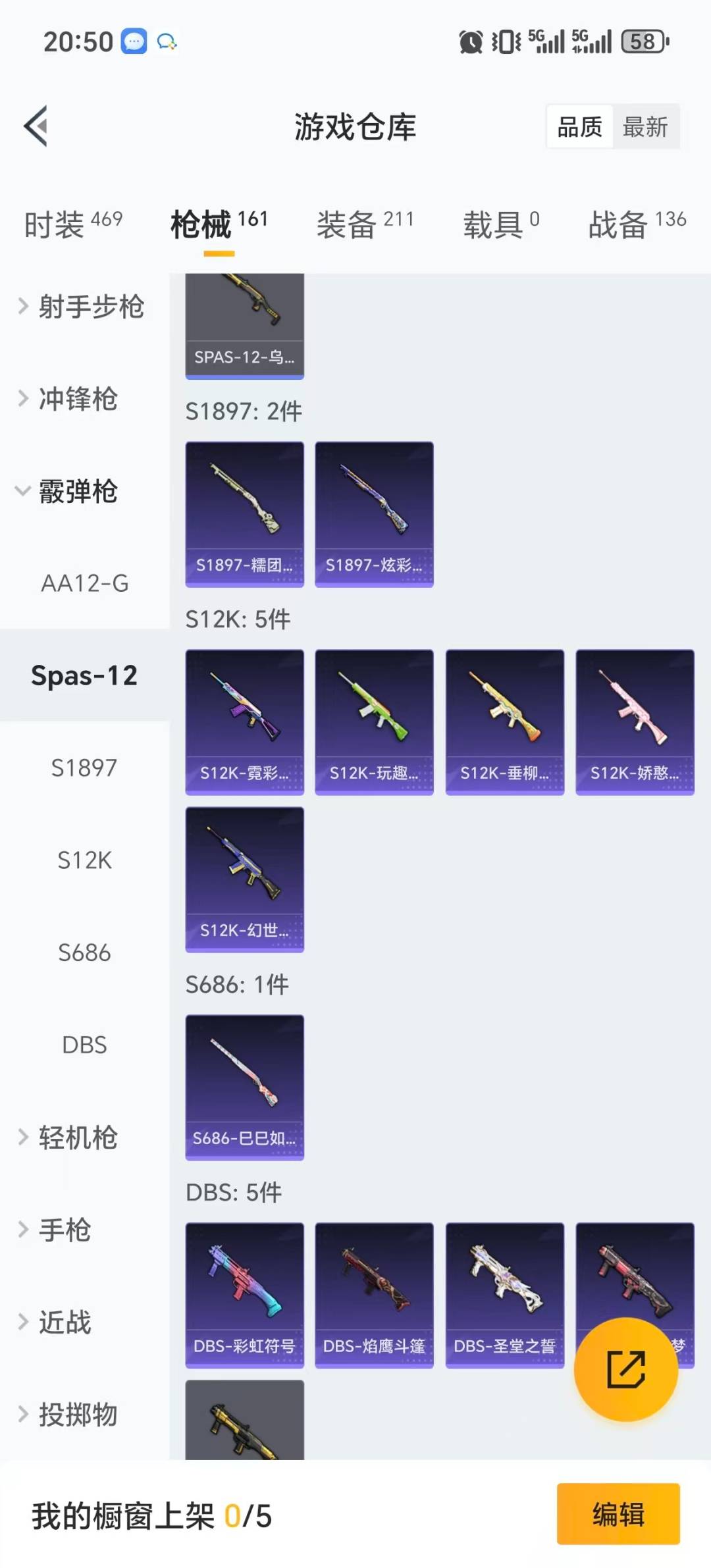Screen dimensions: 711x1568
Task: Switch sorting to 最新
Action: pos(646,127)
